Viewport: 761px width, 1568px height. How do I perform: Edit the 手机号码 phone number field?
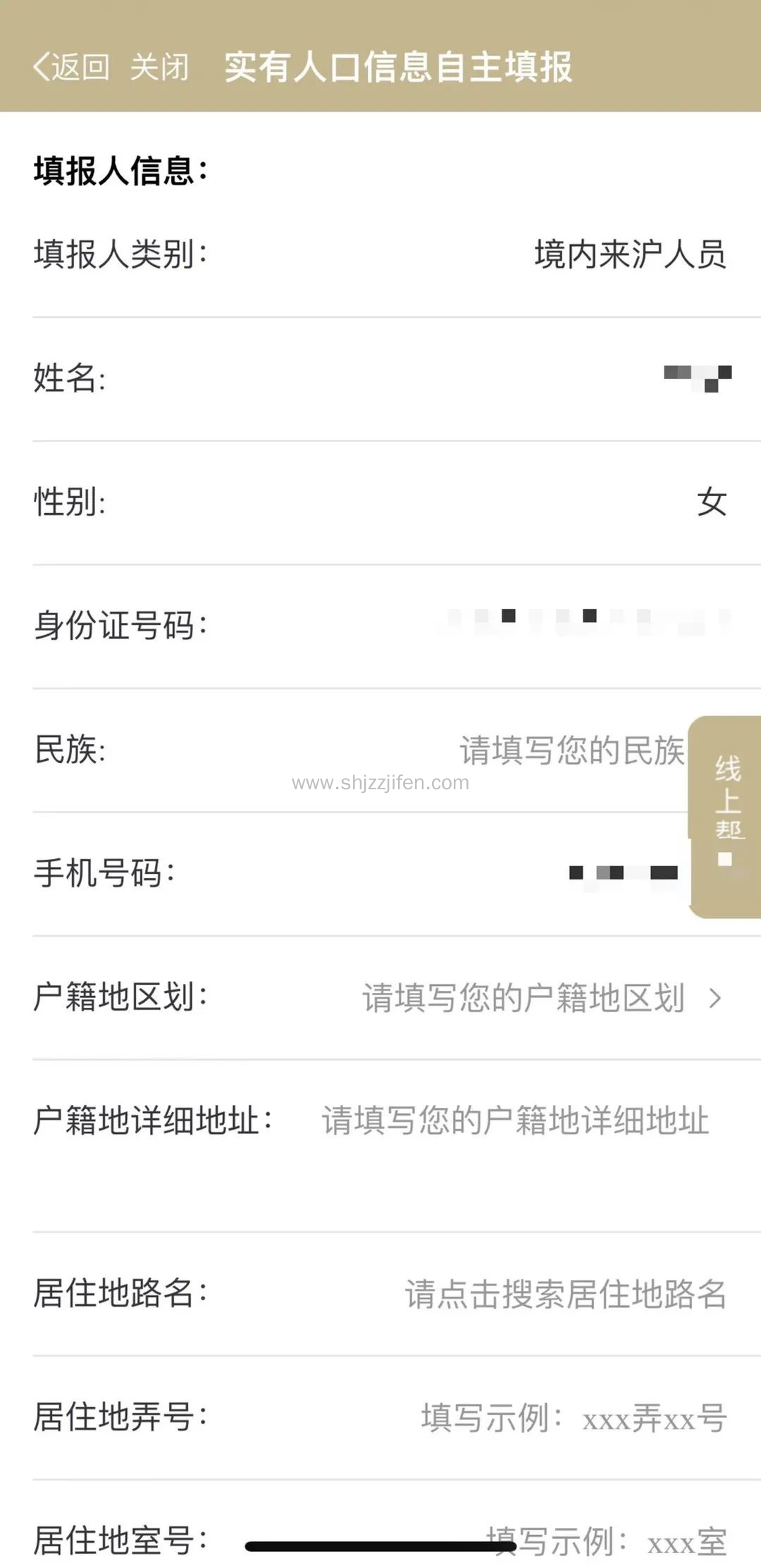(623, 874)
